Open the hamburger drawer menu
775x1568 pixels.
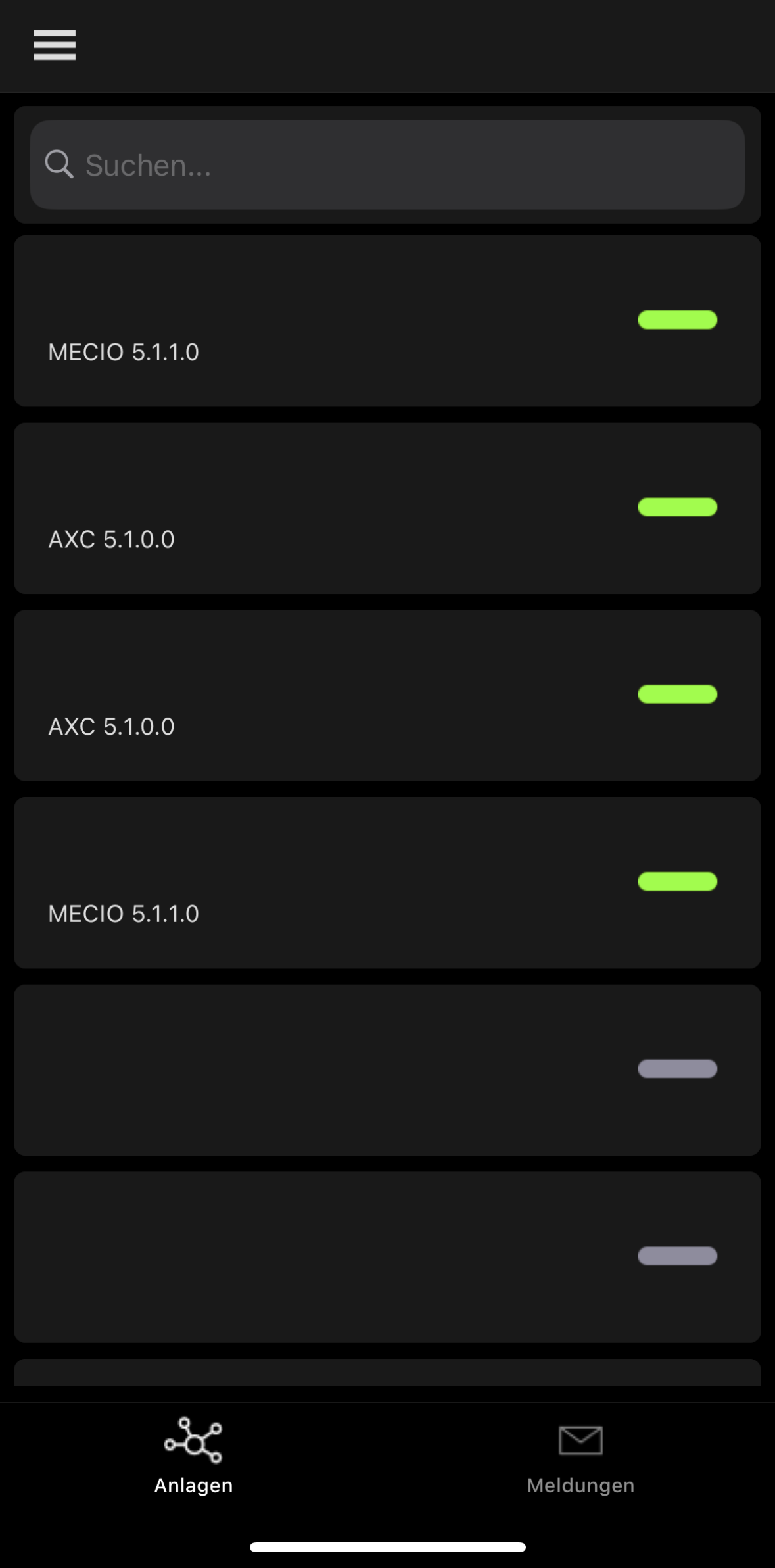pos(55,45)
